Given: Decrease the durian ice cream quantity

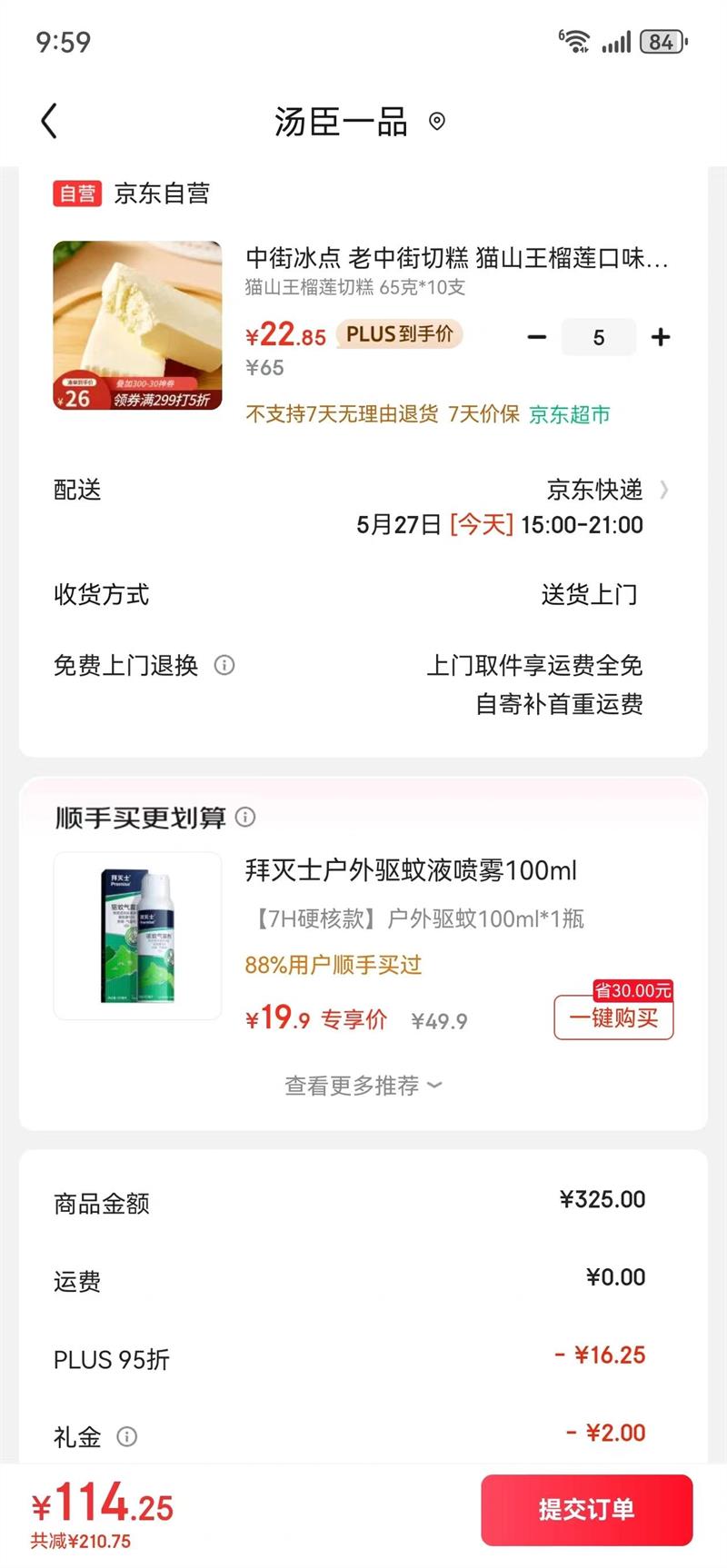Looking at the screenshot, I should [x=537, y=337].
